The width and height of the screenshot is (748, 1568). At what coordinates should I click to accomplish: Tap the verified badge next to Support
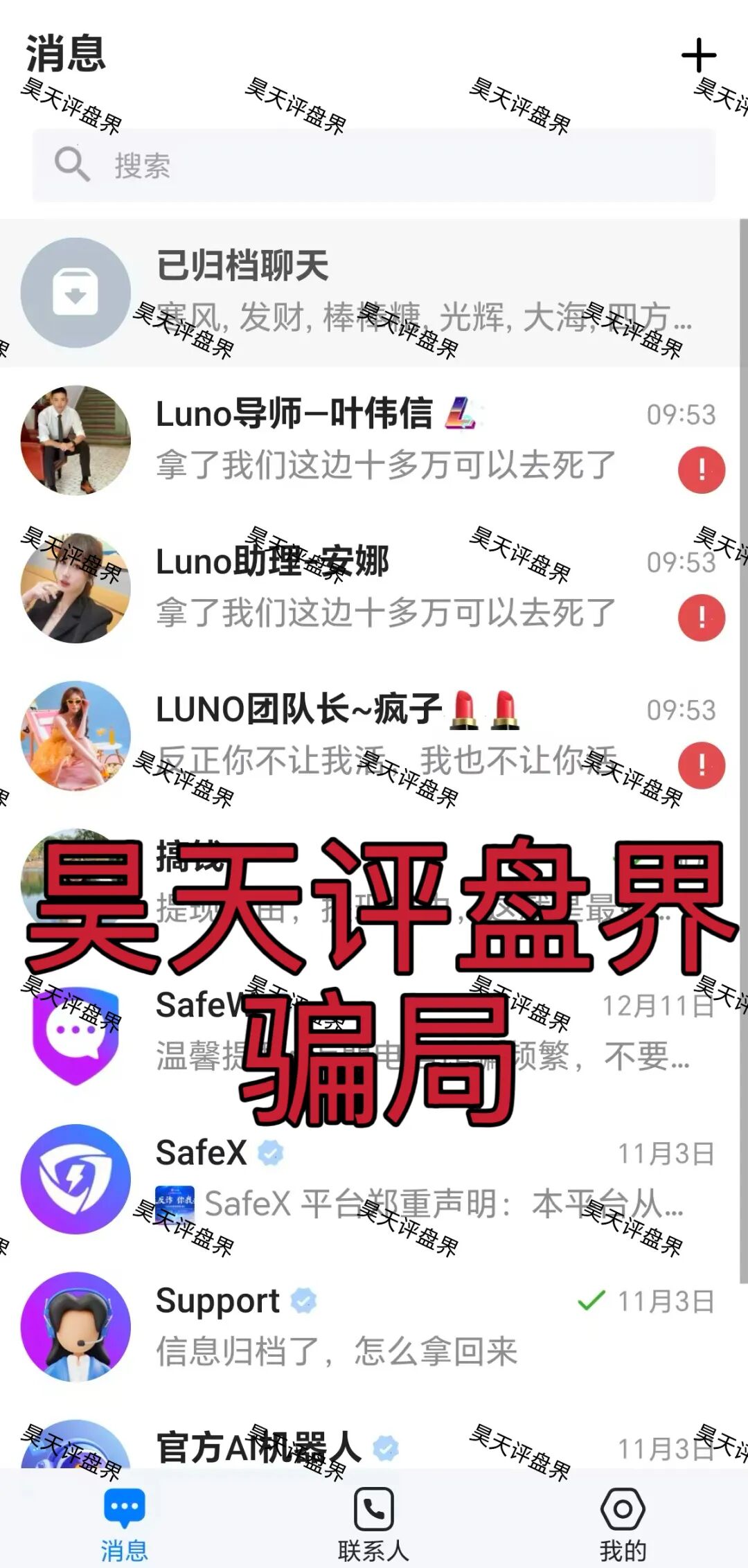click(x=303, y=1300)
